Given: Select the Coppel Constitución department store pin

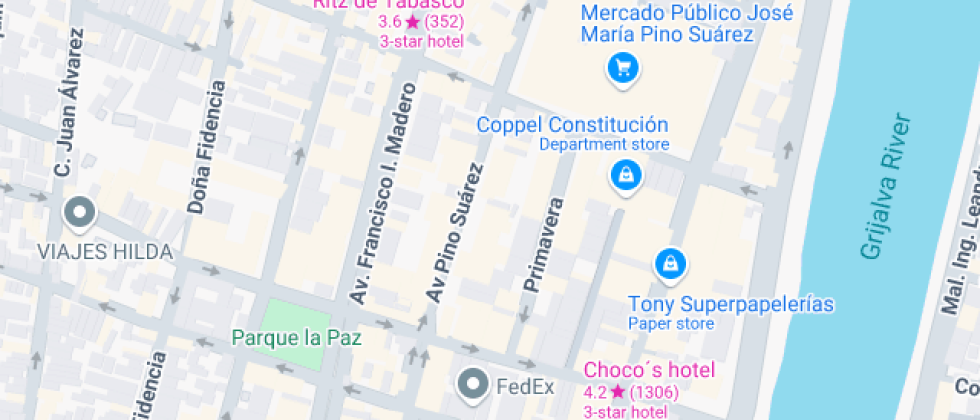Looking at the screenshot, I should point(625,175).
